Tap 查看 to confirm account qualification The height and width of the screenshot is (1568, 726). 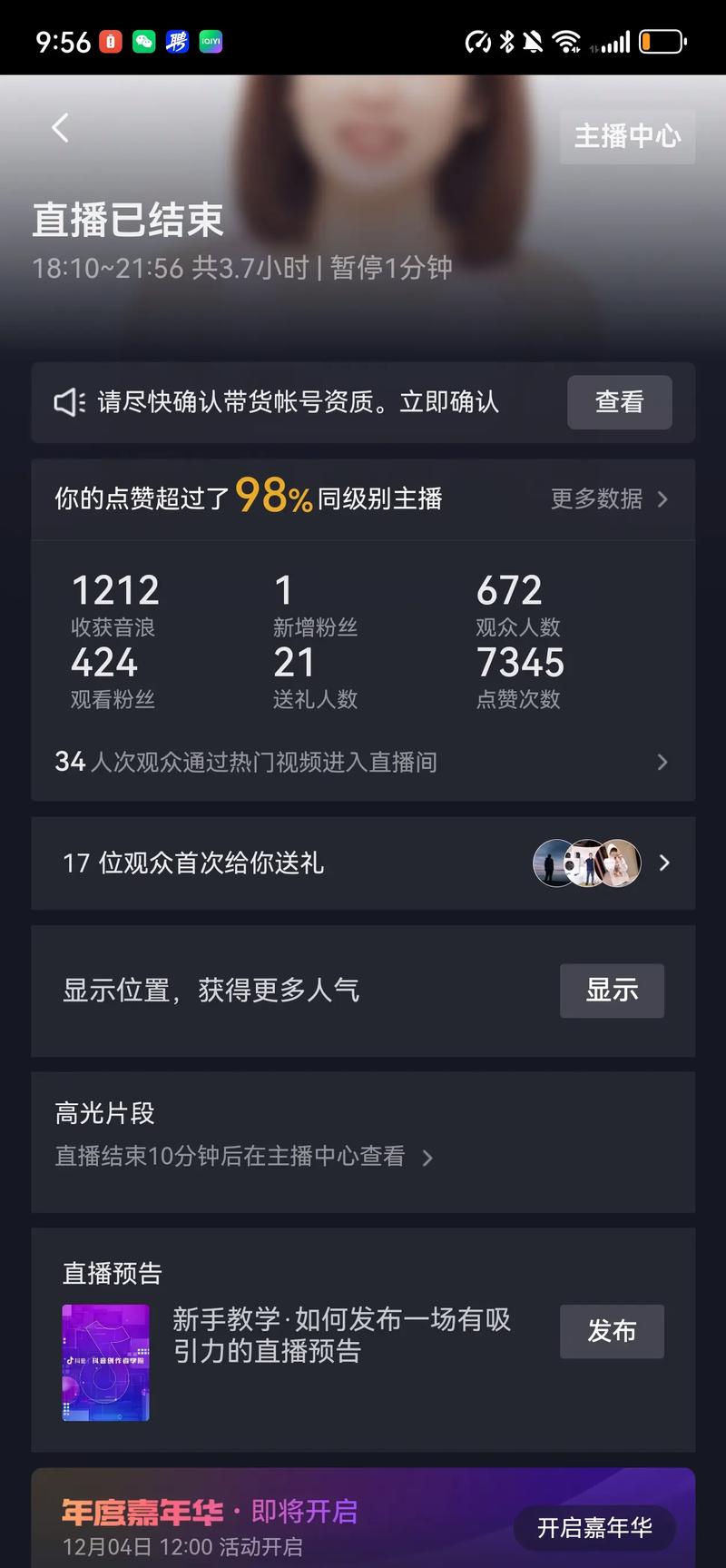point(619,402)
